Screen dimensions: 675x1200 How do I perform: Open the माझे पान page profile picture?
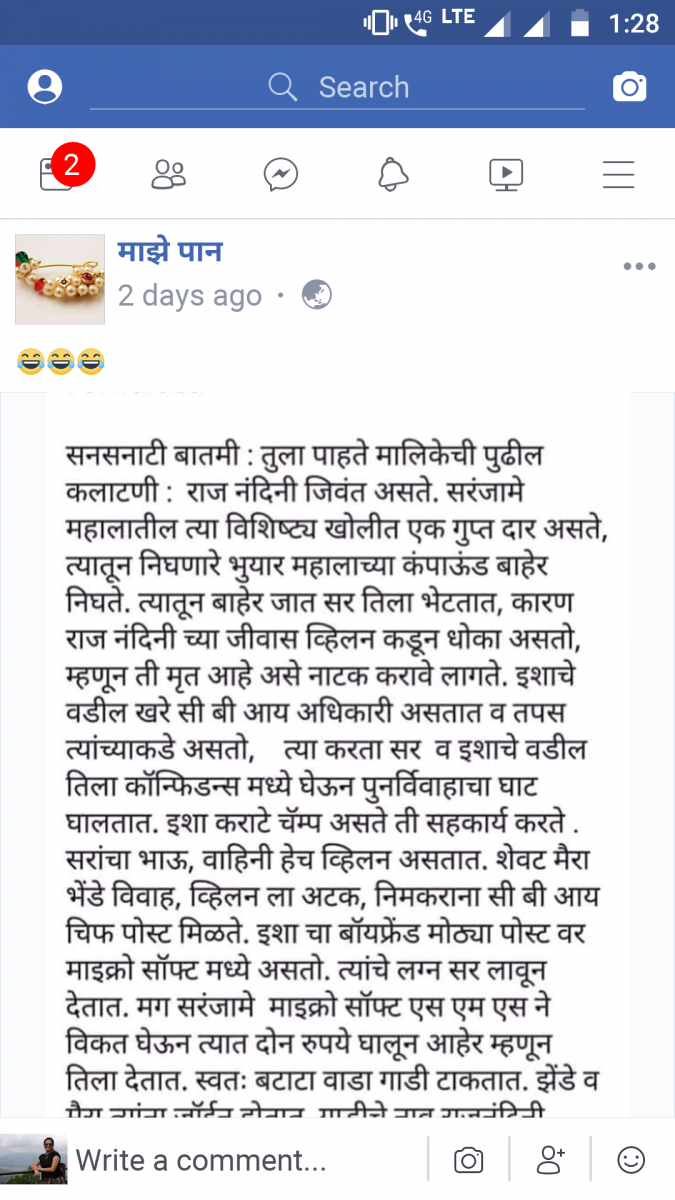(60, 279)
